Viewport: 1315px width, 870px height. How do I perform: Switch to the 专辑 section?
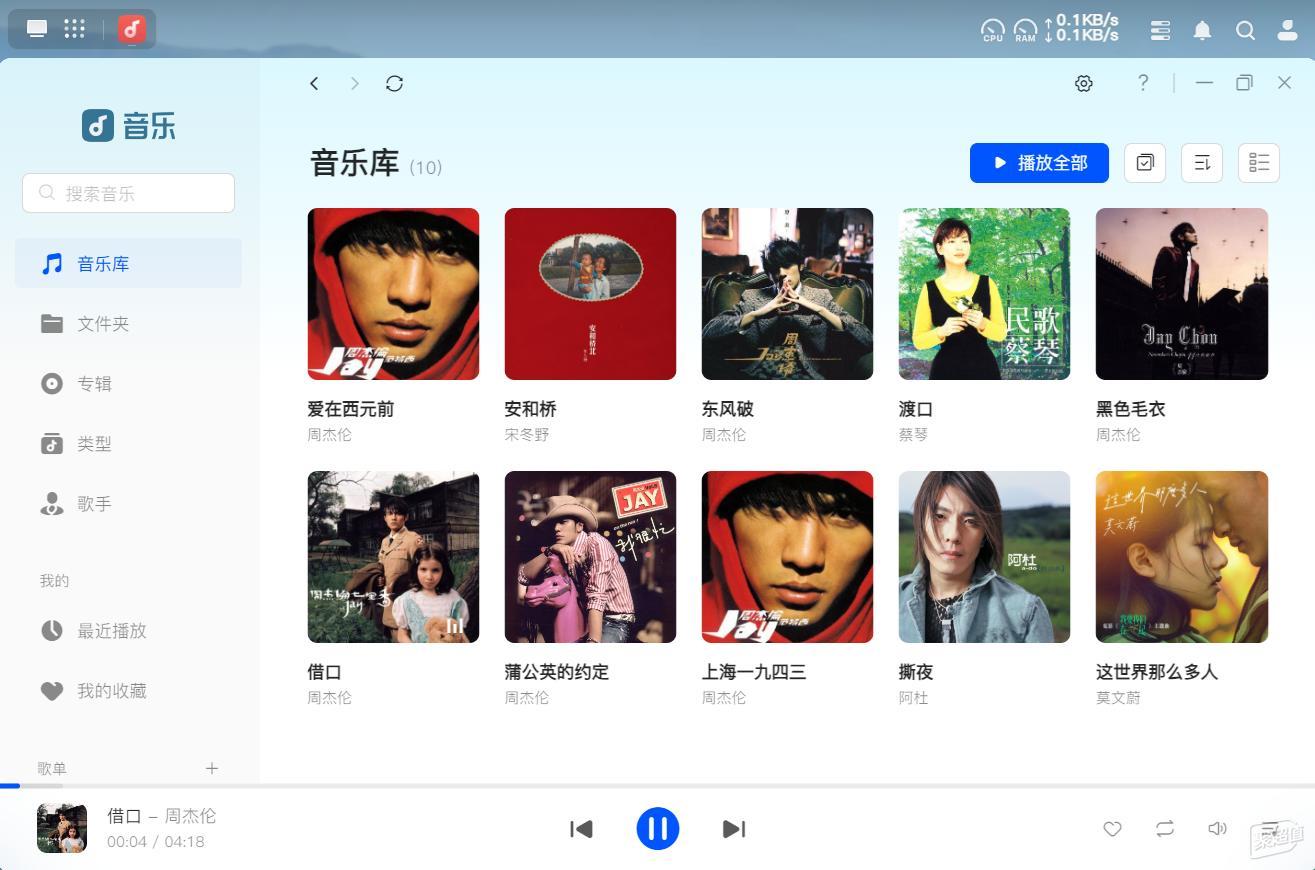point(94,384)
